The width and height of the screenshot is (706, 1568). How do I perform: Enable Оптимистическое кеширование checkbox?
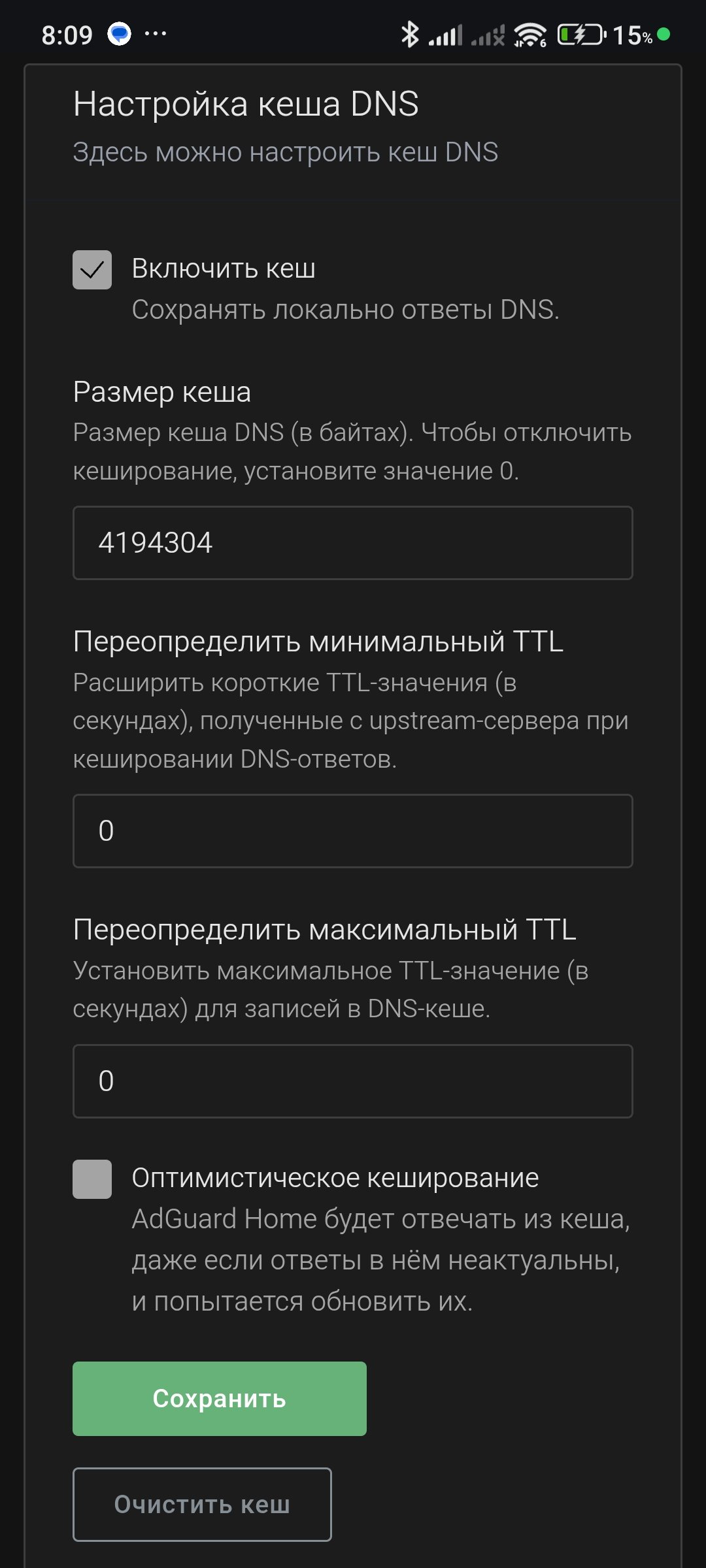pos(92,1179)
